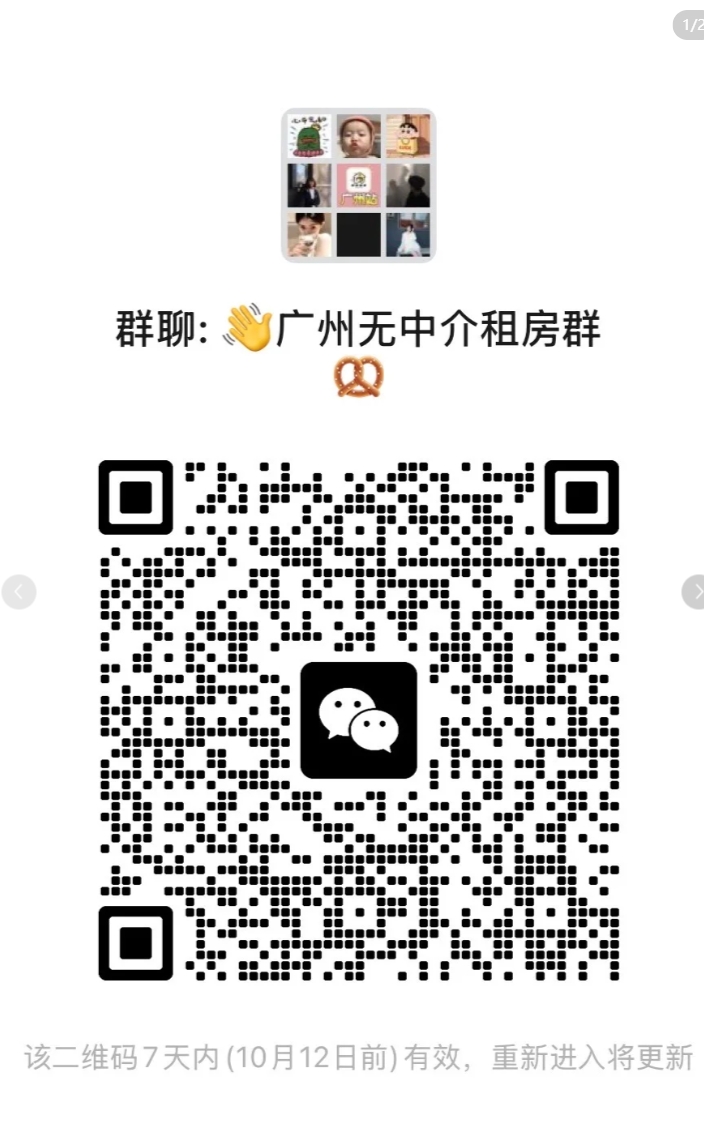
Task: Go to the next image
Action: point(694,592)
